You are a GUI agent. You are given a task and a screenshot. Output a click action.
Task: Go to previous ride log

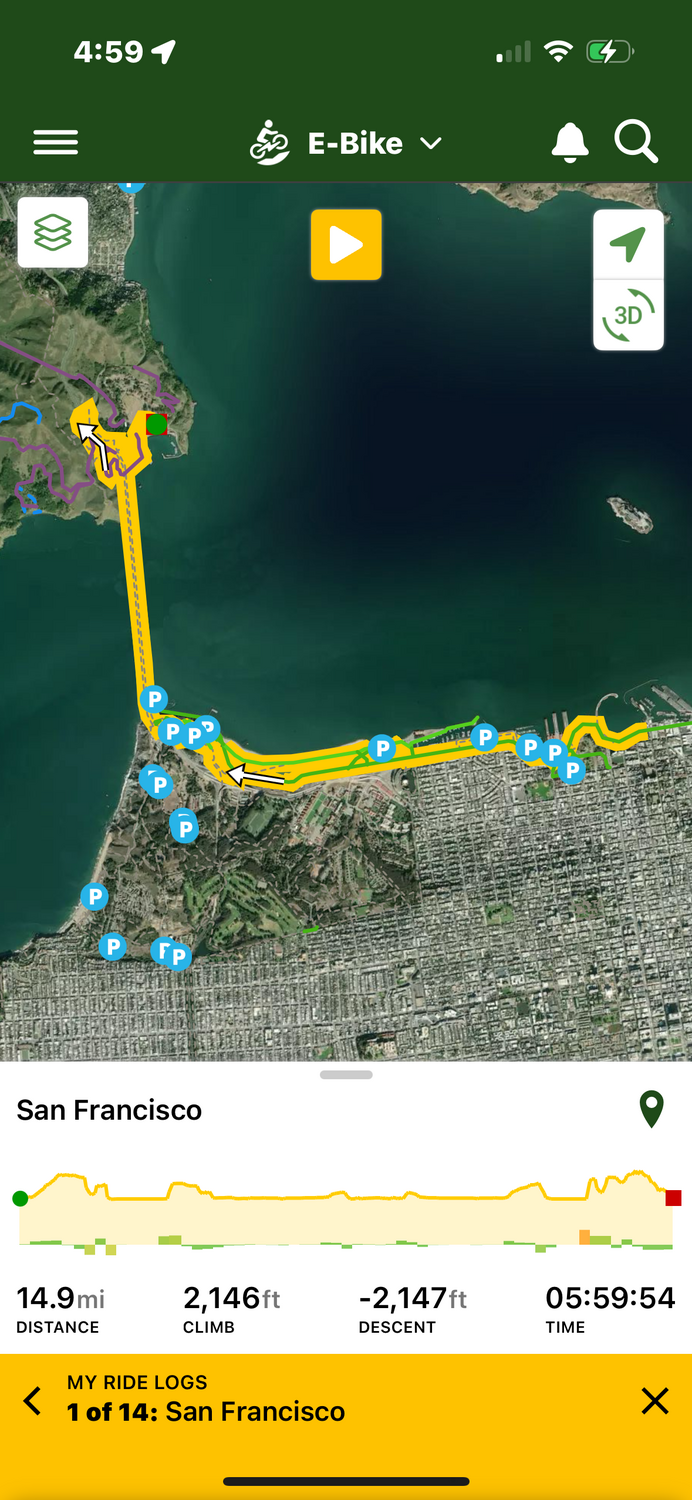tap(33, 1400)
